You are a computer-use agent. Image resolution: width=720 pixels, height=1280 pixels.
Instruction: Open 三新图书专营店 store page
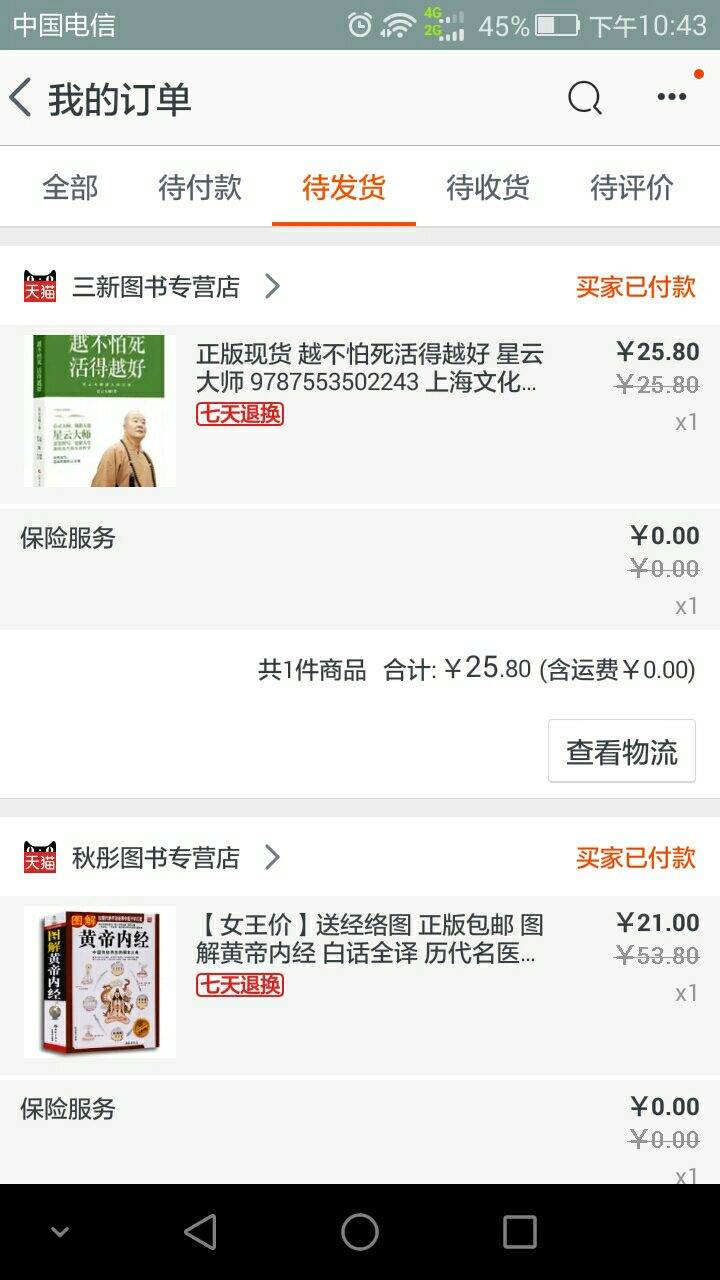pyautogui.click(x=156, y=287)
